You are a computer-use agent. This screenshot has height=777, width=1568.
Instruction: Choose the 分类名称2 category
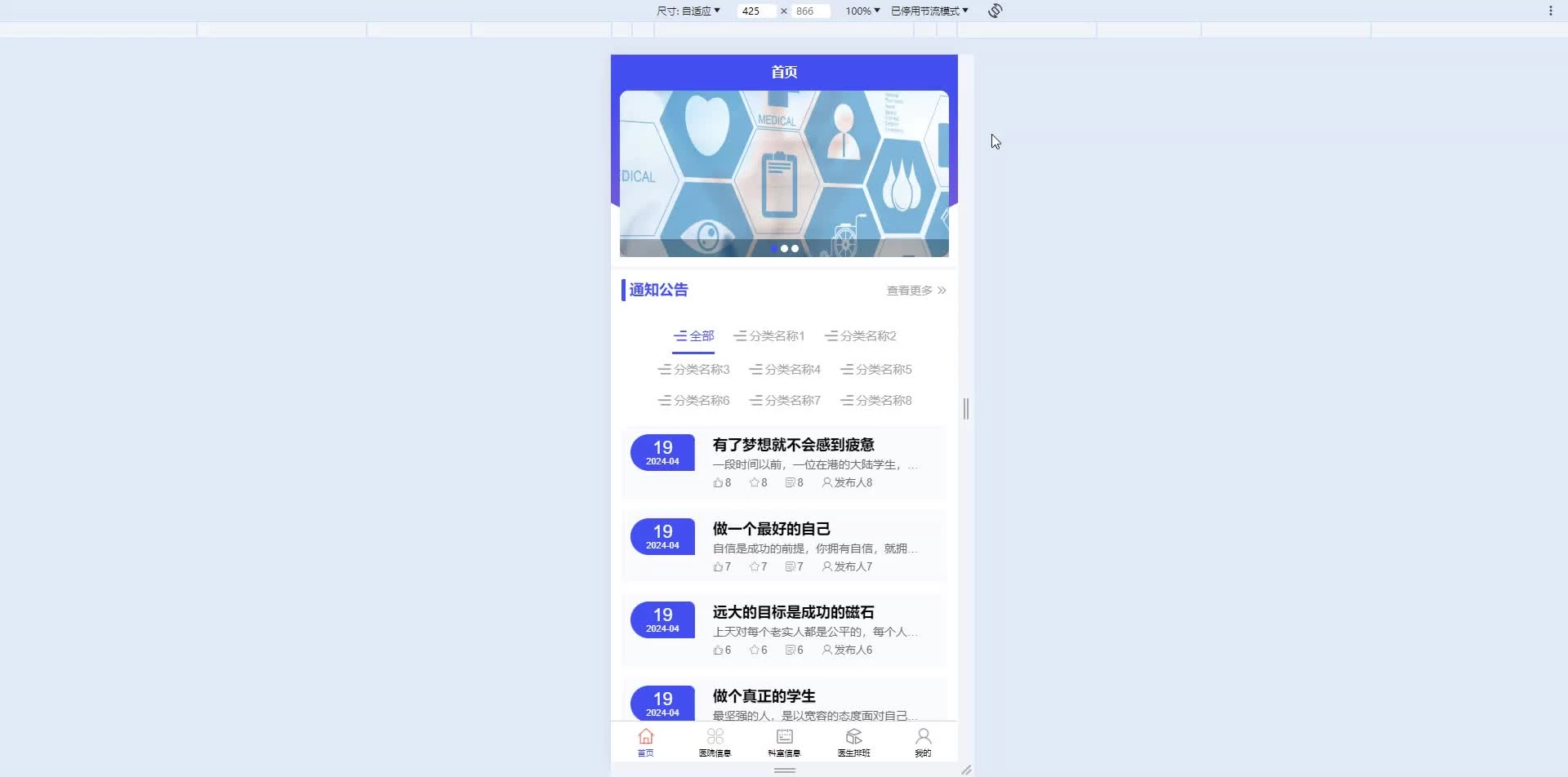[861, 336]
